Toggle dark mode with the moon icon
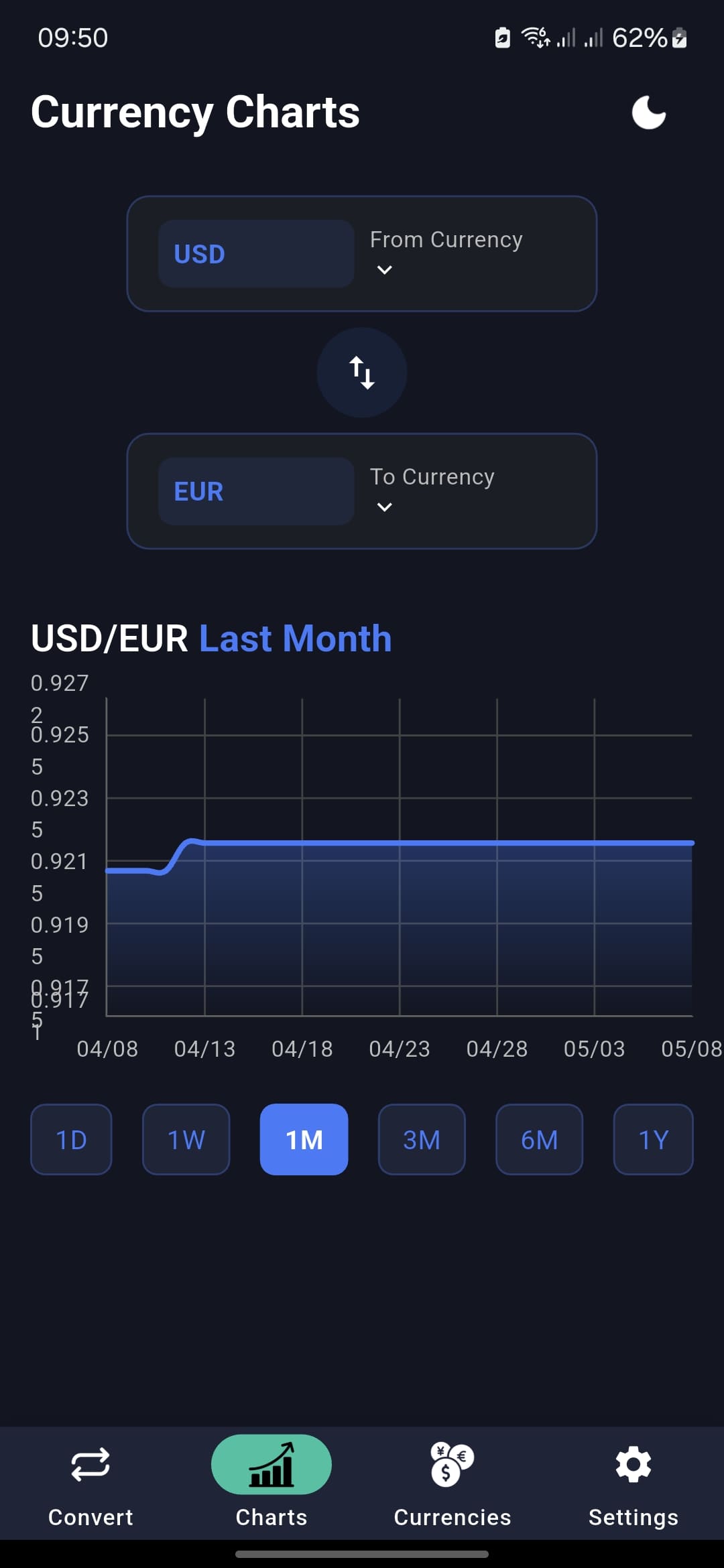The width and height of the screenshot is (724, 1568). 648,111
